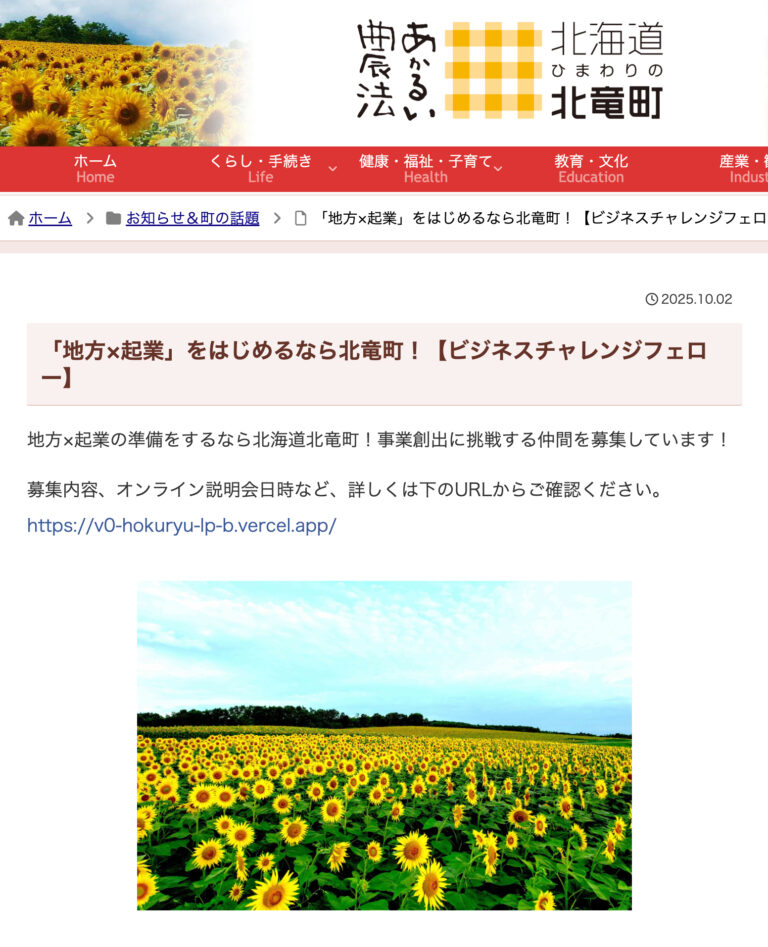The image size is (768, 947).
Task: Open お知らせ＆町の話題 breadcrumb link
Action: tap(192, 218)
